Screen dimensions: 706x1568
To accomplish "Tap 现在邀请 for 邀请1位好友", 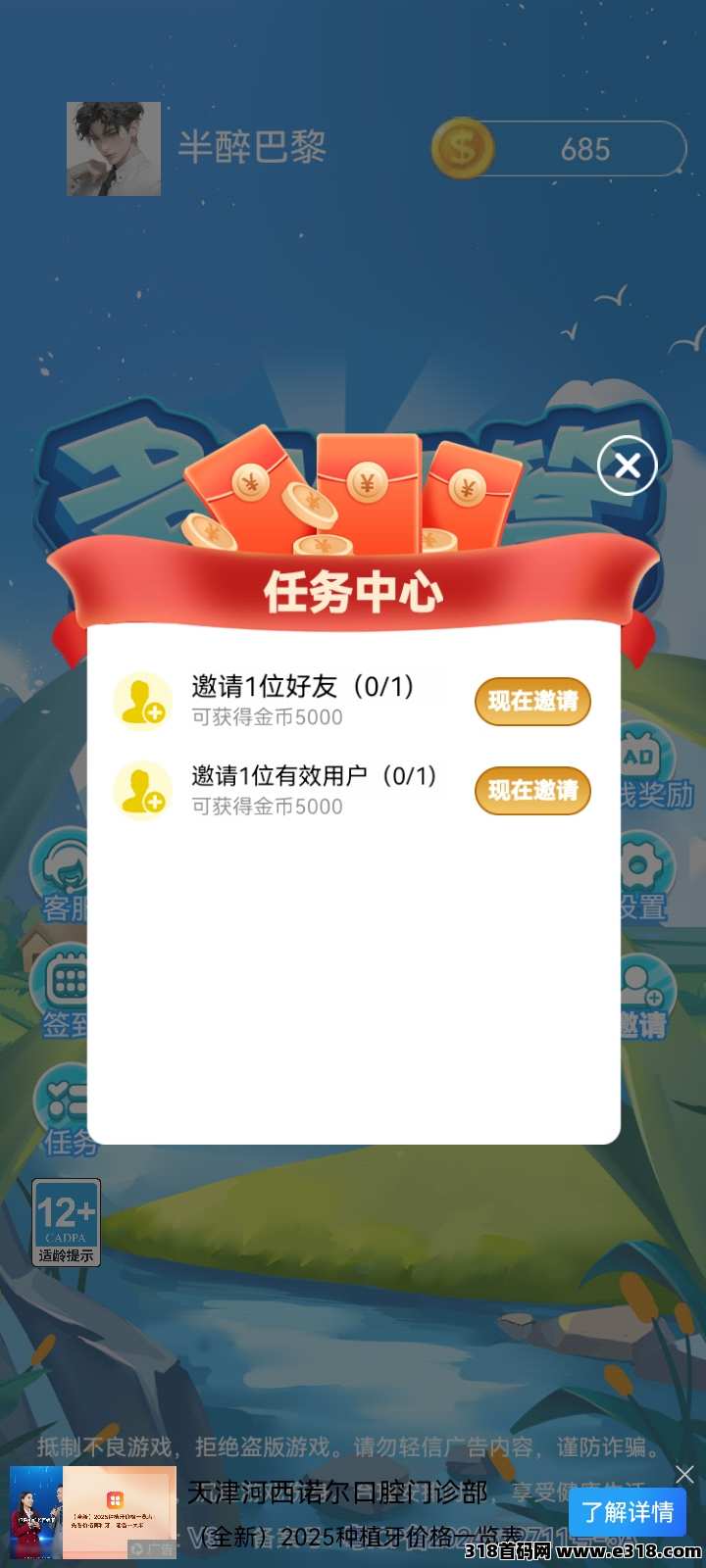I will pyautogui.click(x=532, y=702).
